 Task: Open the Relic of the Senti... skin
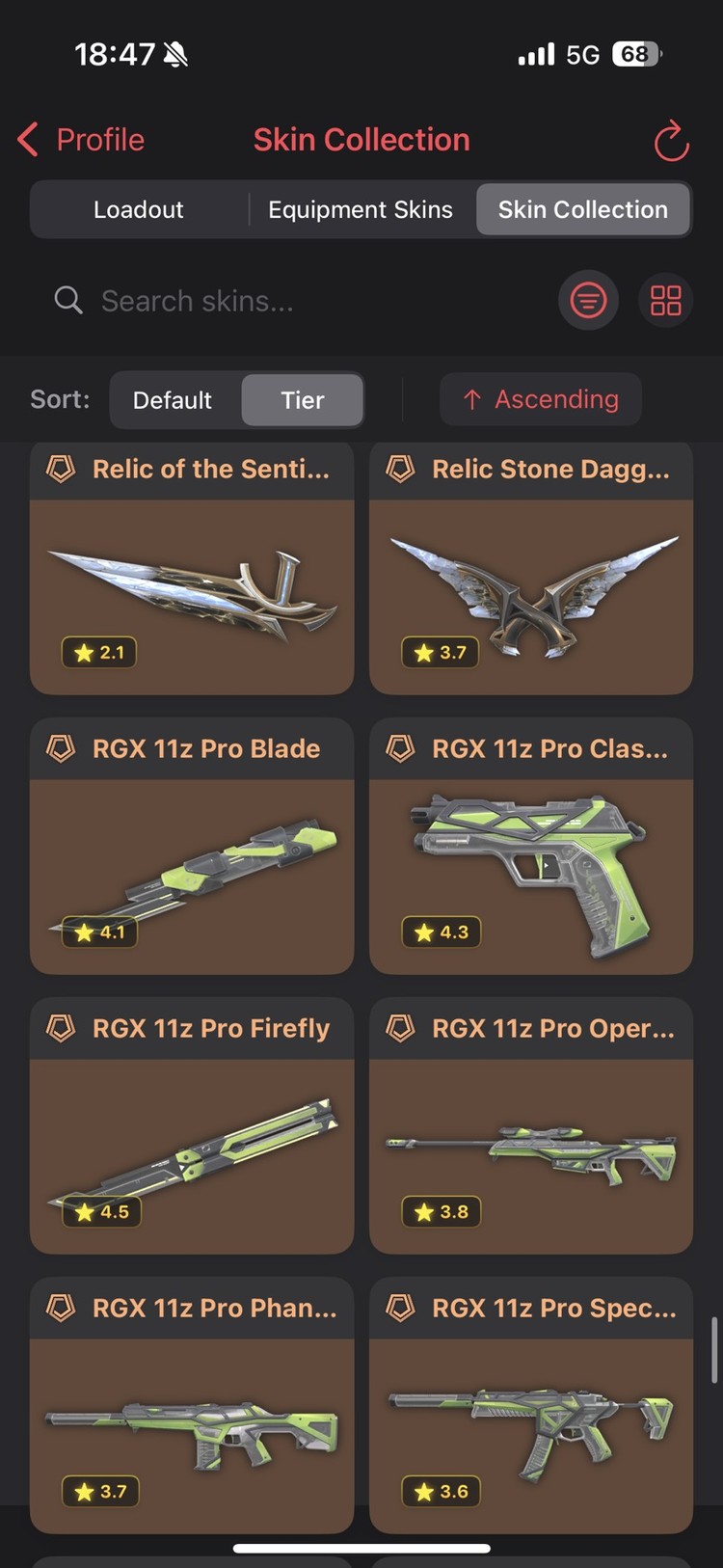point(192,579)
